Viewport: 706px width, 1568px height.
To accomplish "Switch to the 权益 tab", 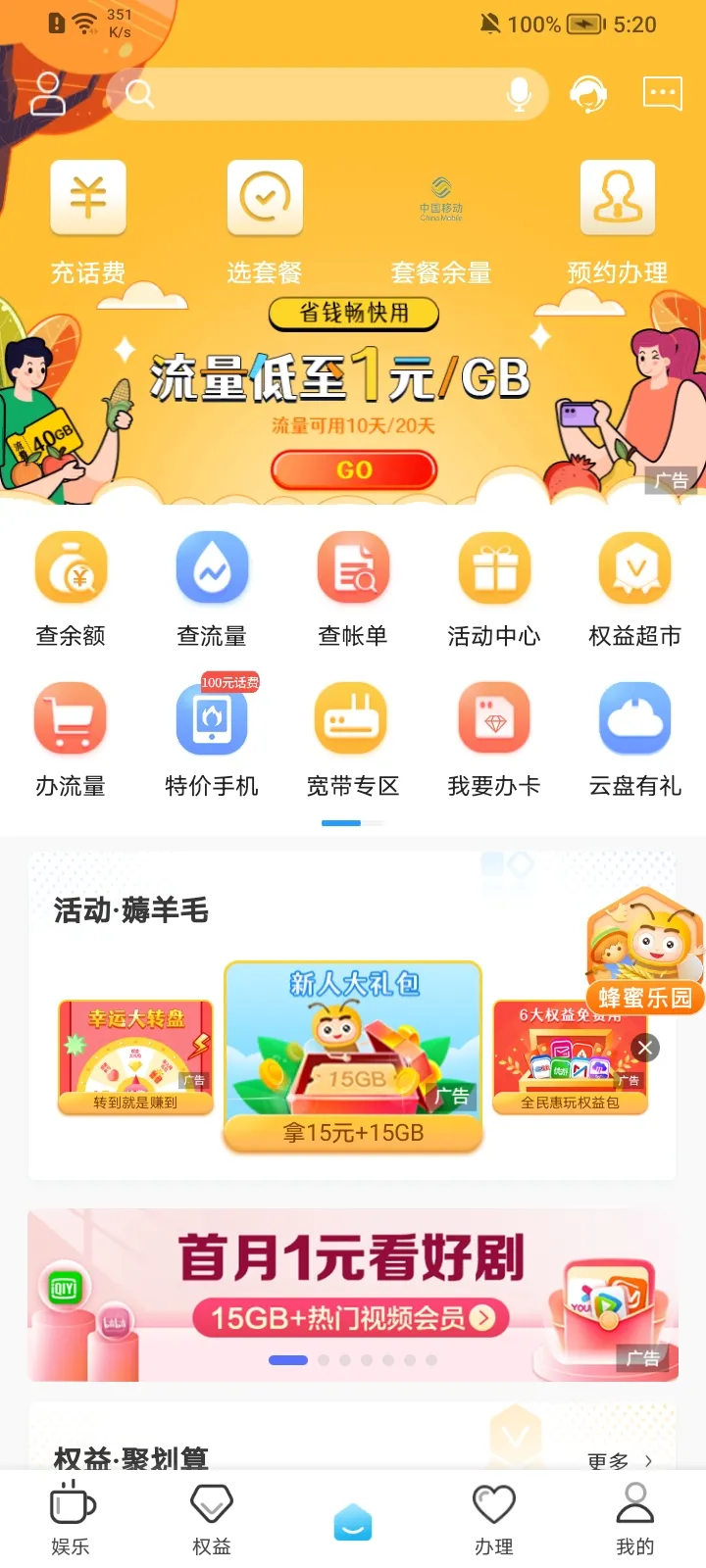I will click(x=212, y=1519).
